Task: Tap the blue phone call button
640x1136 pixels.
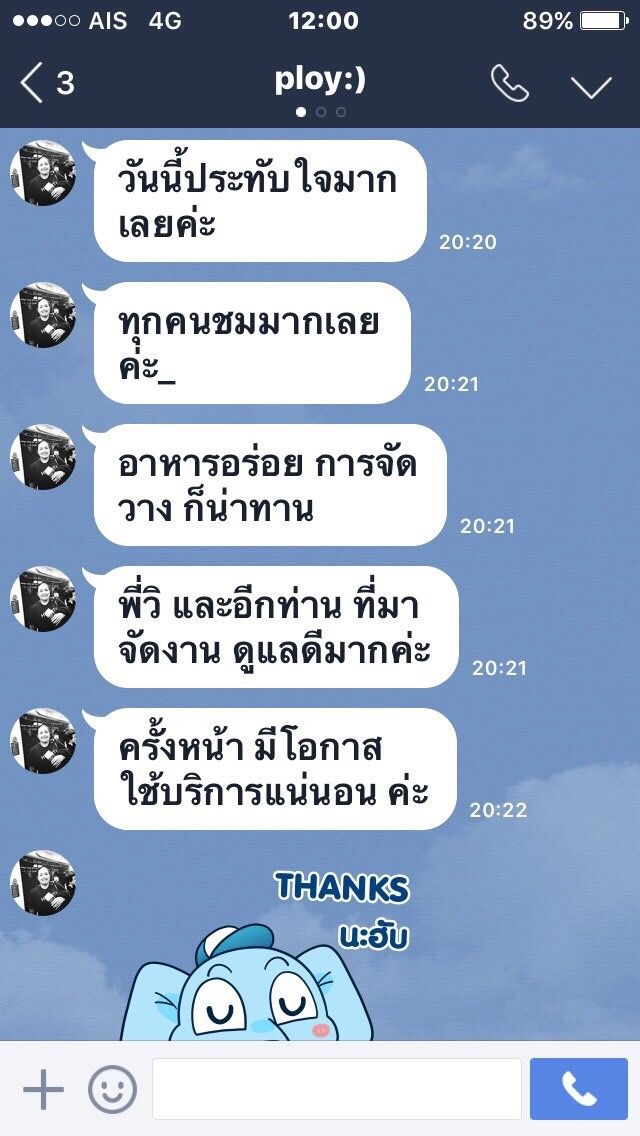Action: click(578, 1089)
